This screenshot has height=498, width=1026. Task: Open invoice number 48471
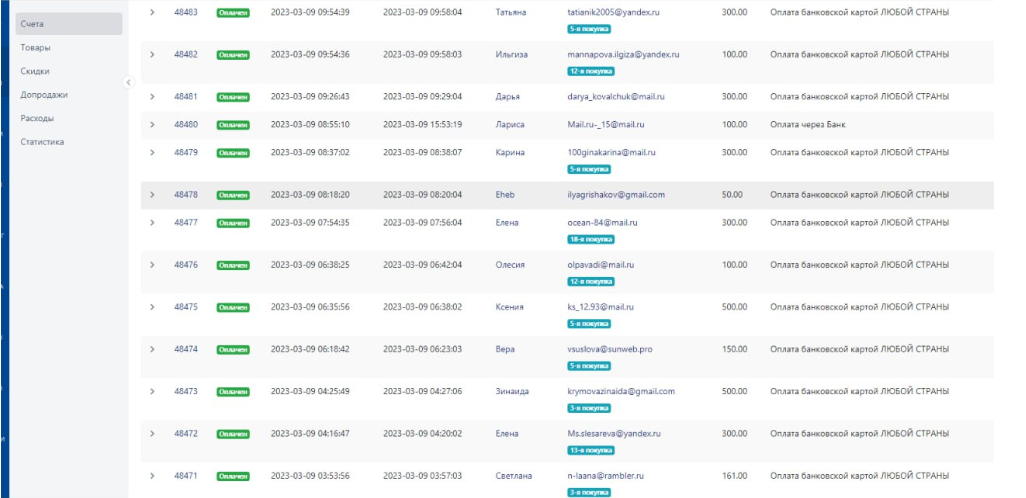tap(185, 476)
